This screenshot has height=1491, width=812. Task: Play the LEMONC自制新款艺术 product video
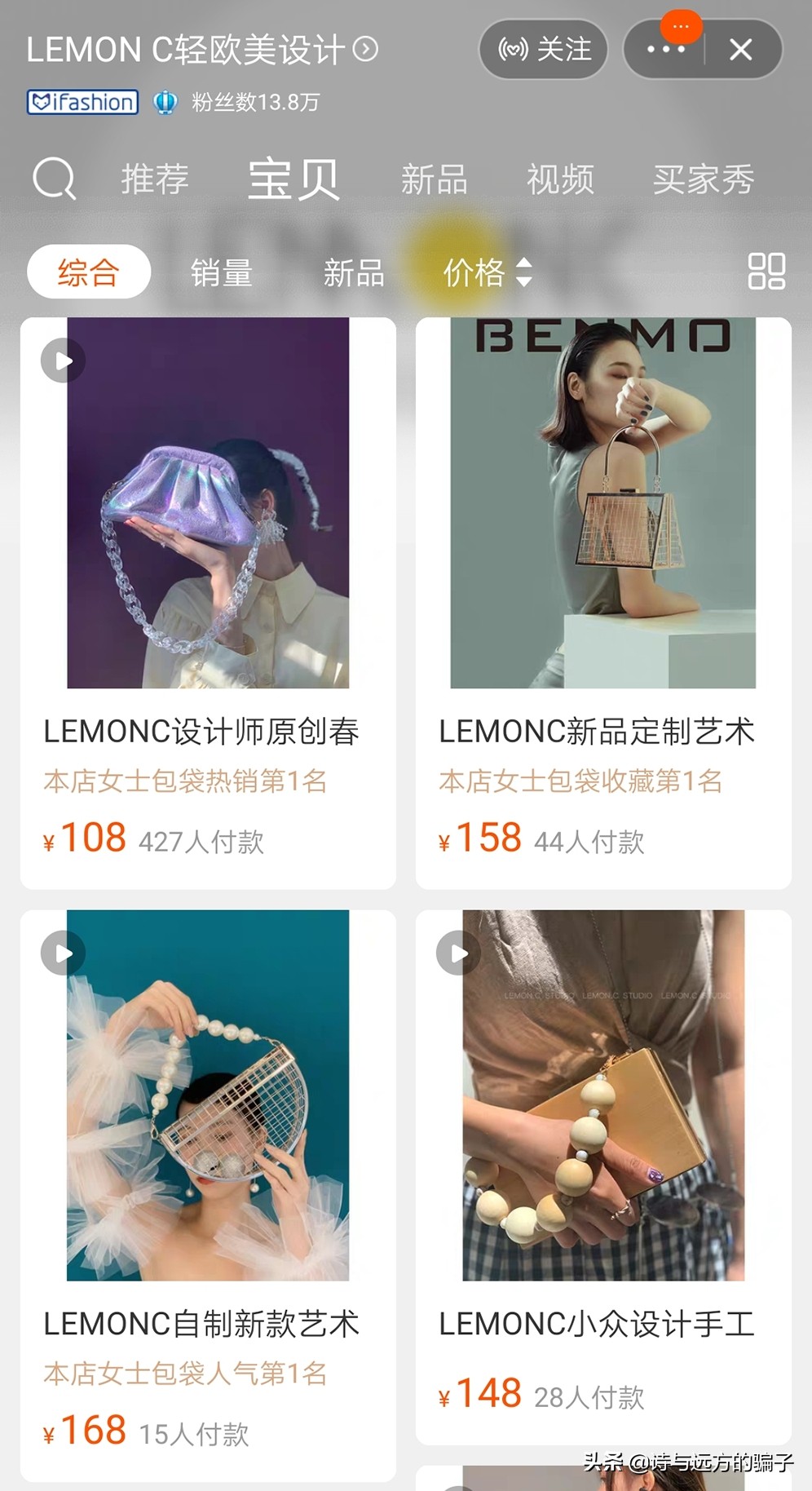coord(63,952)
